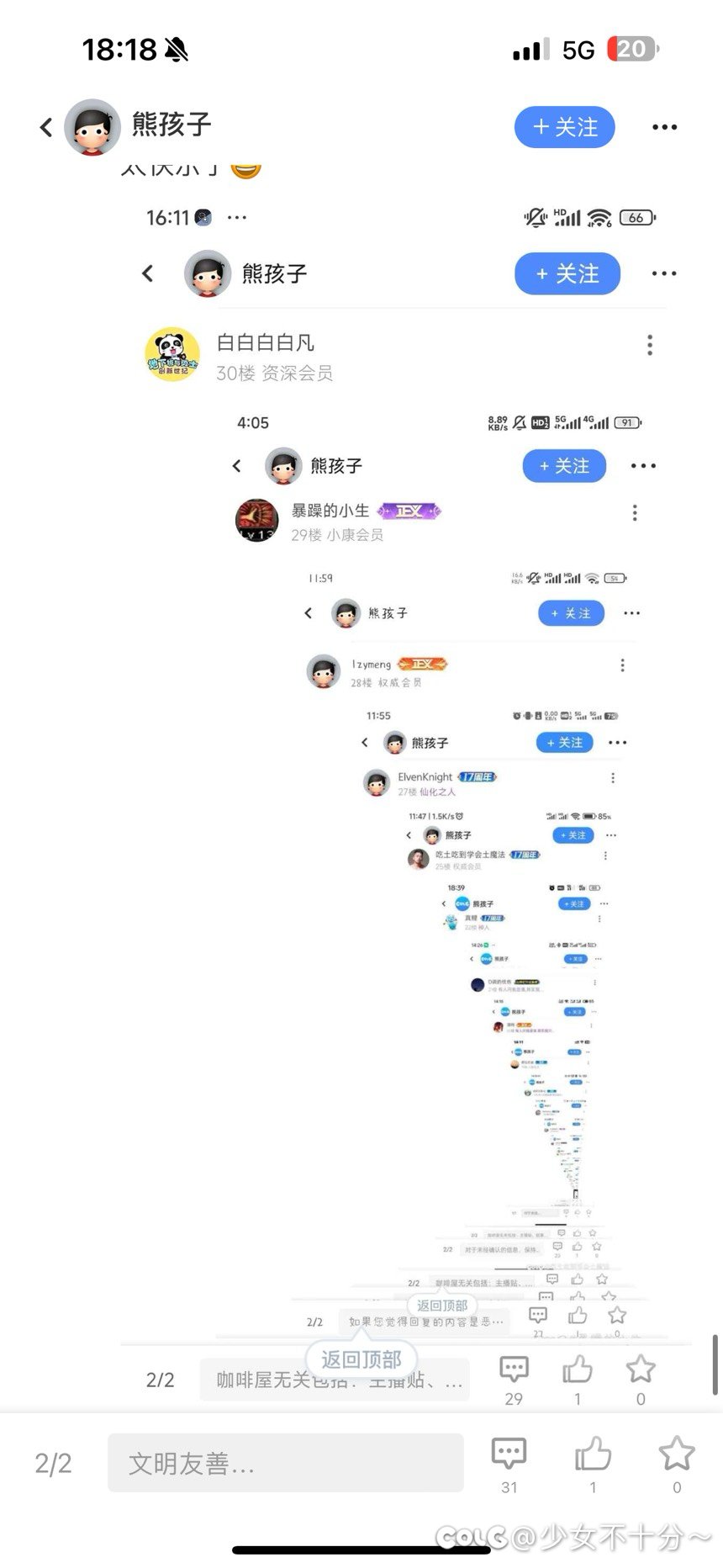Image resolution: width=723 pixels, height=1568 pixels.
Task: Open the top-right overflow menu
Action: [x=664, y=127]
